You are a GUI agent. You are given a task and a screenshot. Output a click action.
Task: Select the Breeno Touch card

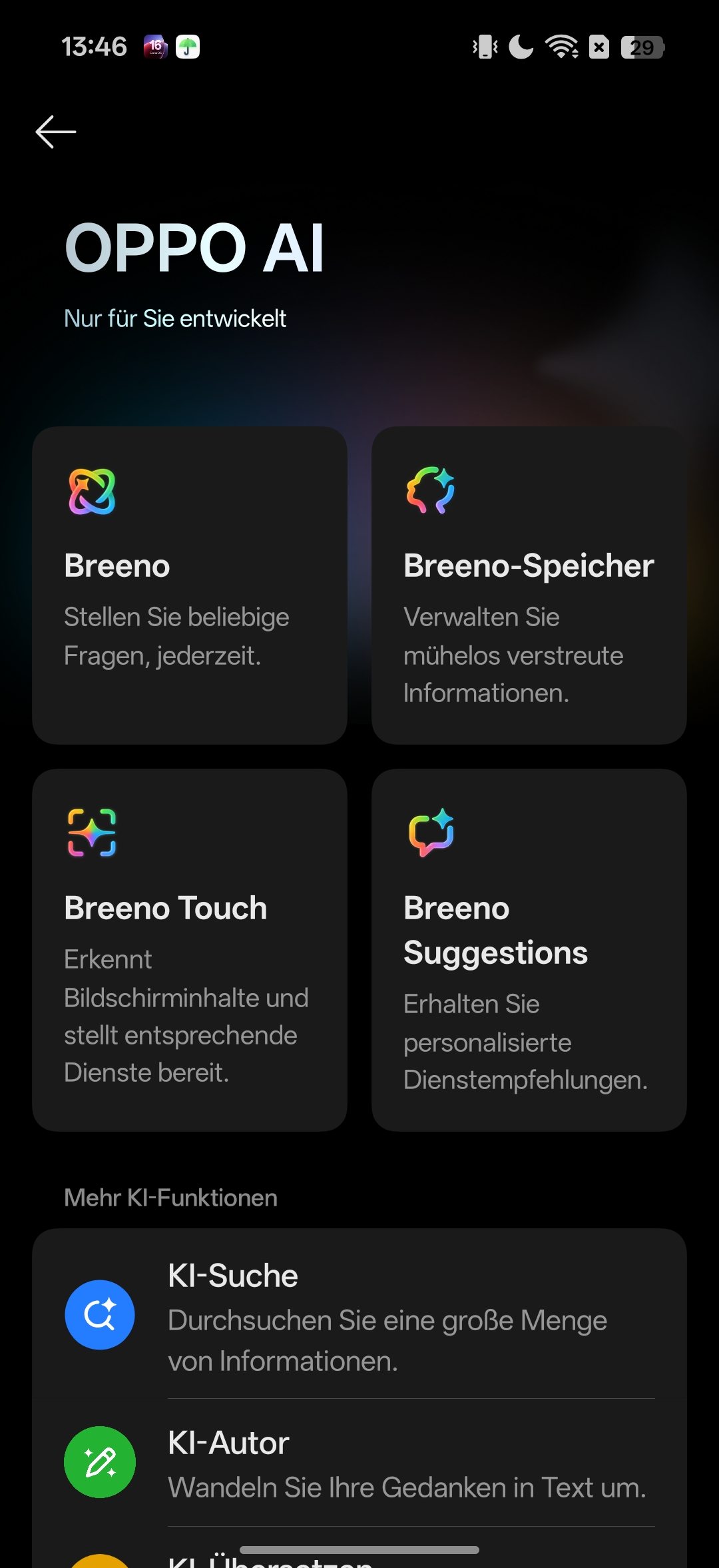tap(190, 950)
